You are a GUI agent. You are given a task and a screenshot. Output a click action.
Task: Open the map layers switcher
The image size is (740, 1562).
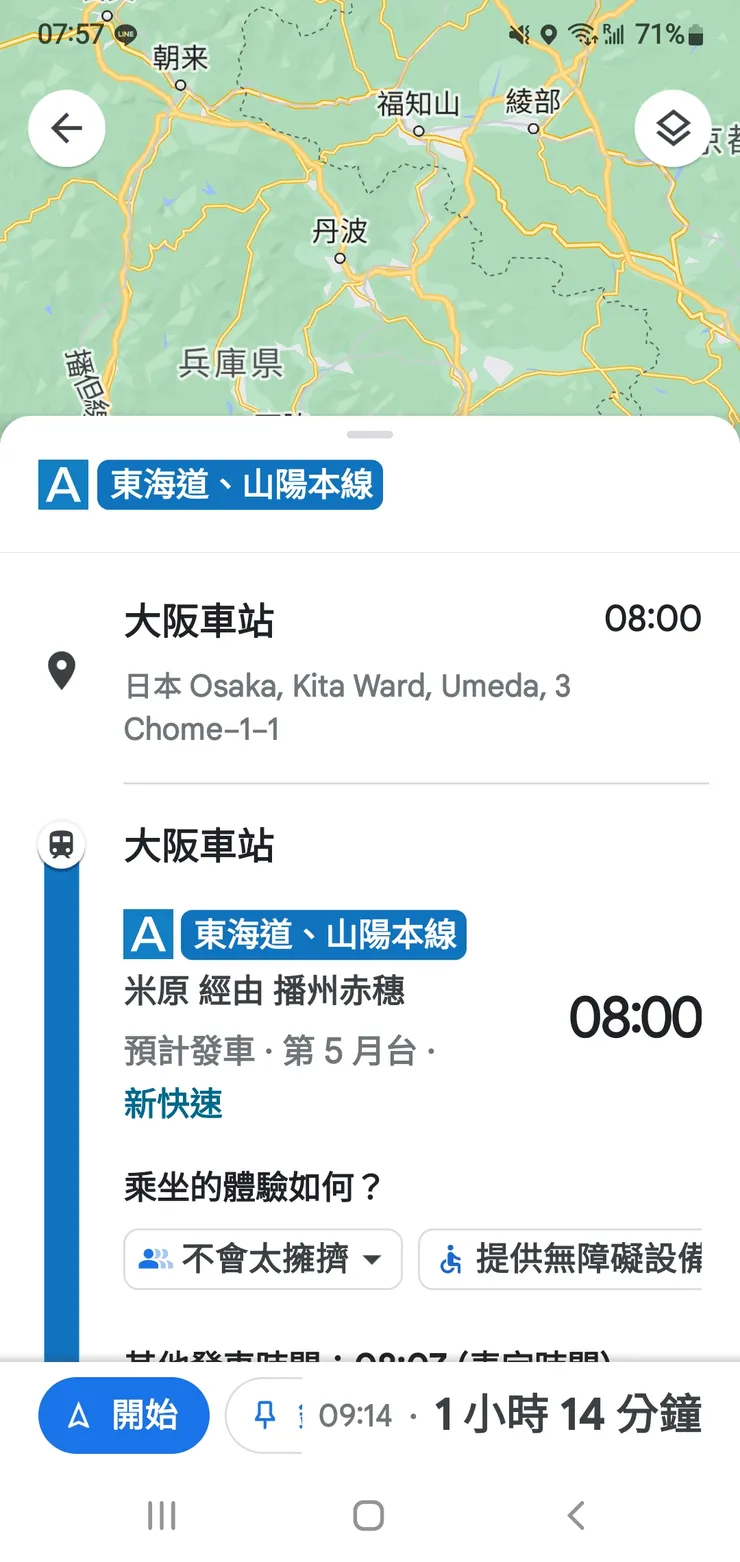pos(672,128)
